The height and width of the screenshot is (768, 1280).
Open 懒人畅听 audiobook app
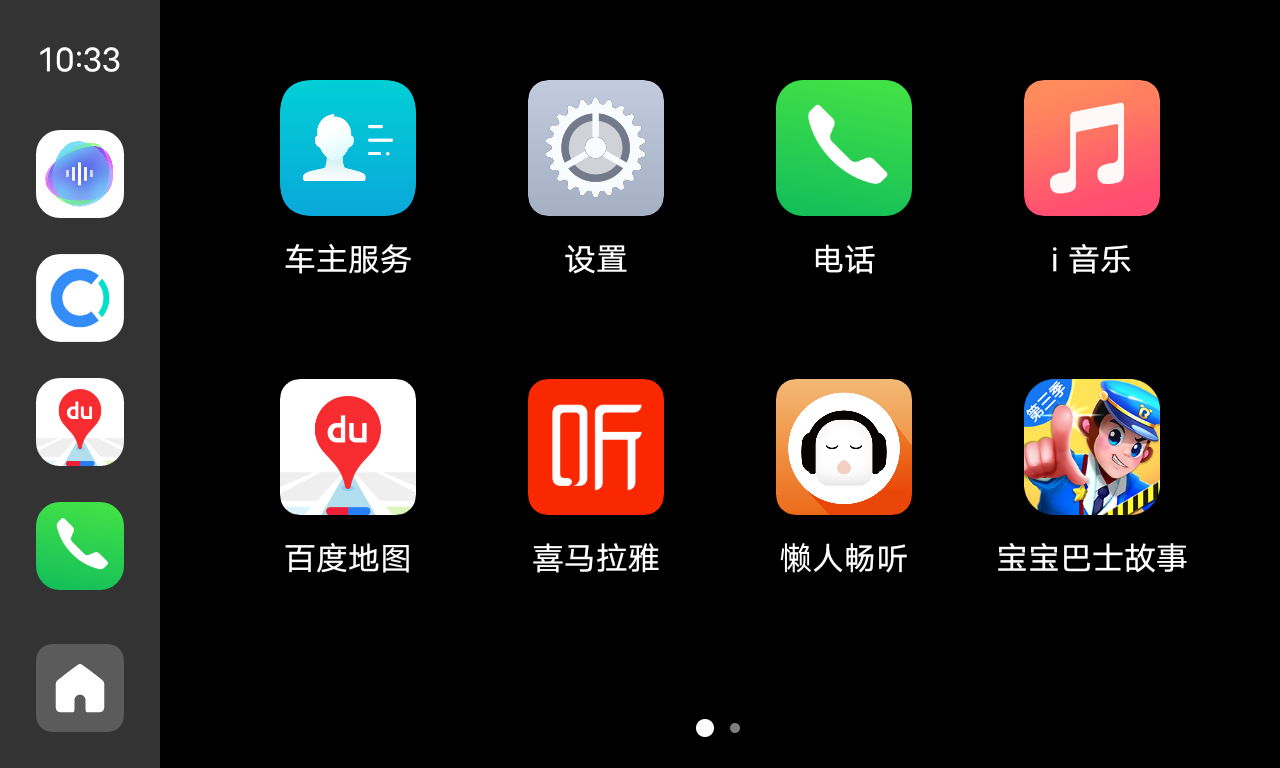click(x=843, y=447)
